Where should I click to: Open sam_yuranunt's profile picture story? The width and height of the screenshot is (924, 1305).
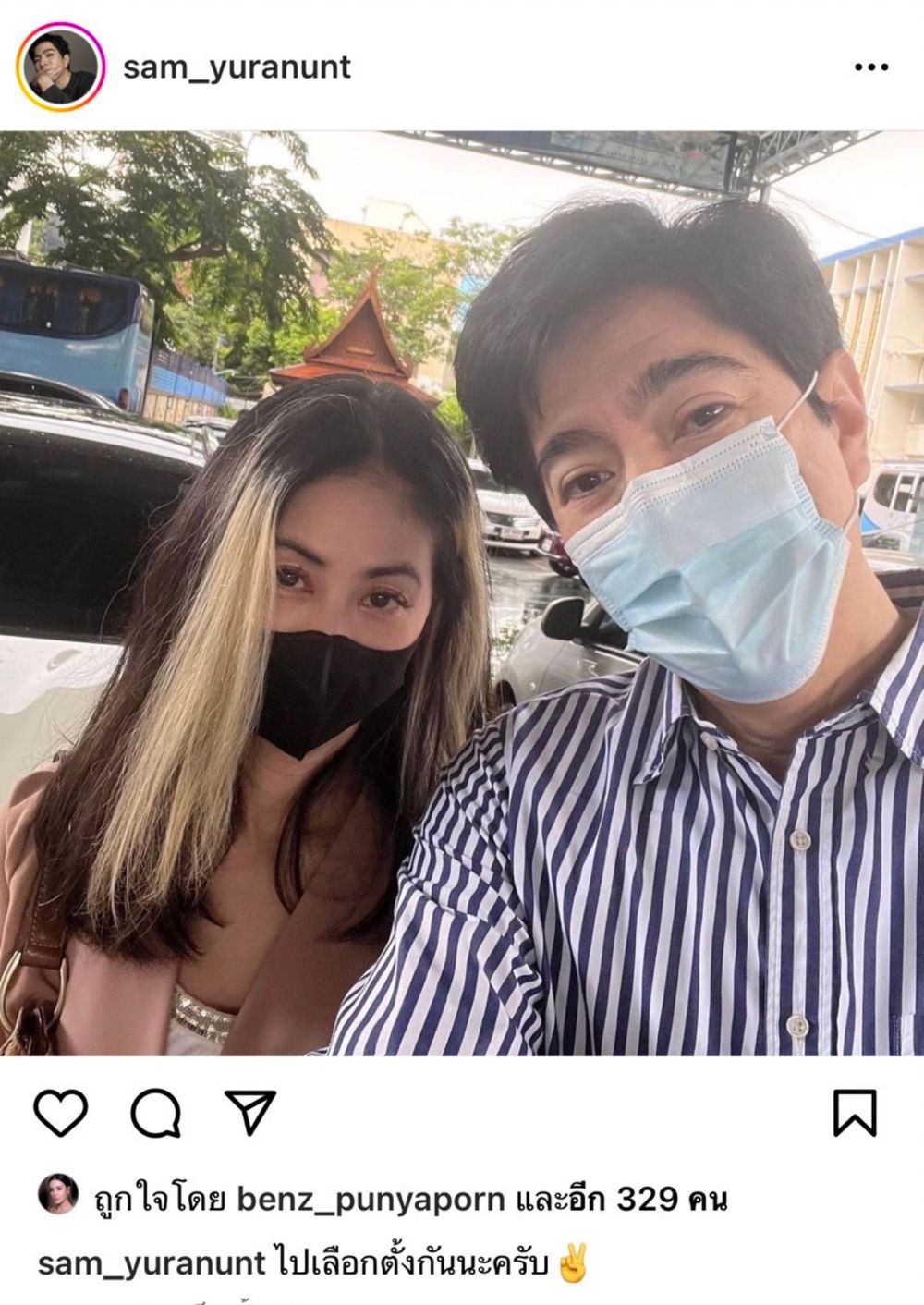pos(60,67)
